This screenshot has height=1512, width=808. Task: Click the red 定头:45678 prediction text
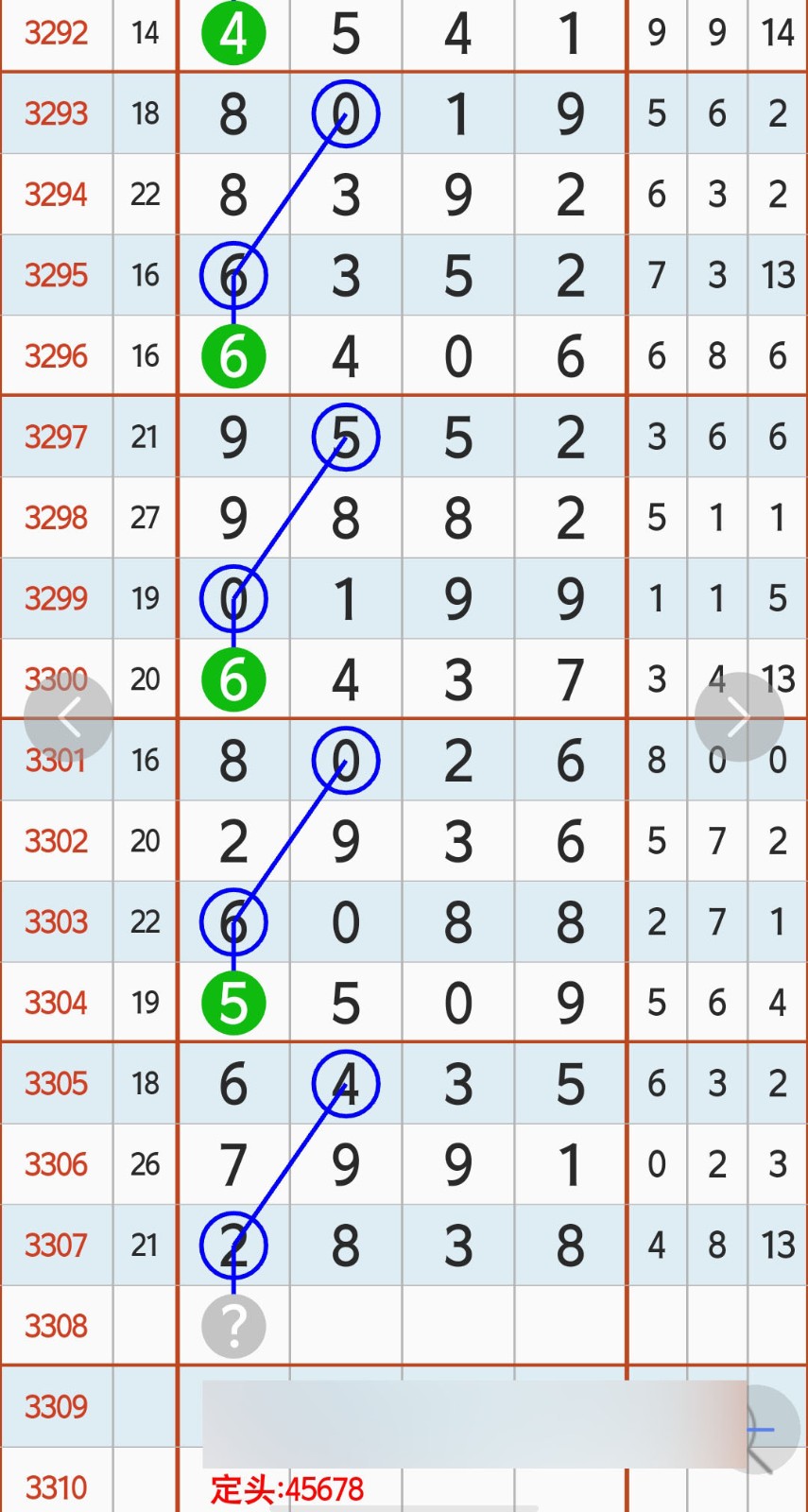[286, 1487]
